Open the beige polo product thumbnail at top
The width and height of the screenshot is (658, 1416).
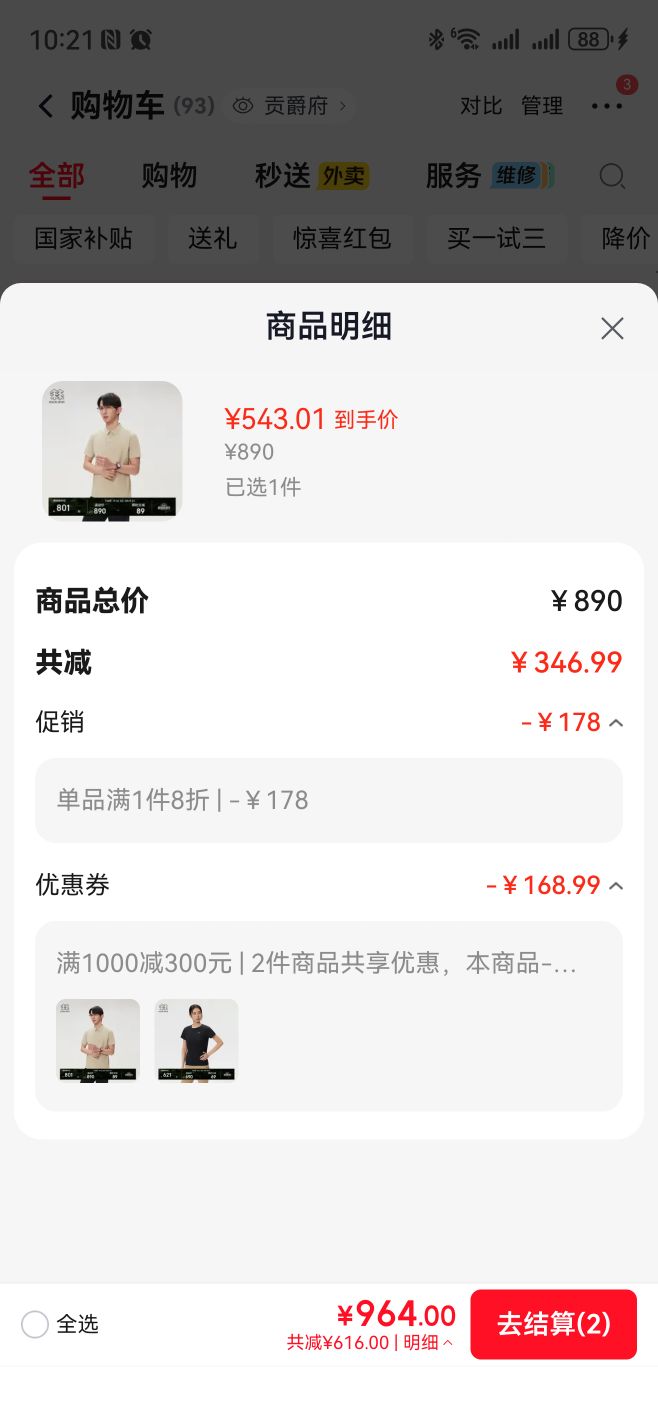coord(112,451)
